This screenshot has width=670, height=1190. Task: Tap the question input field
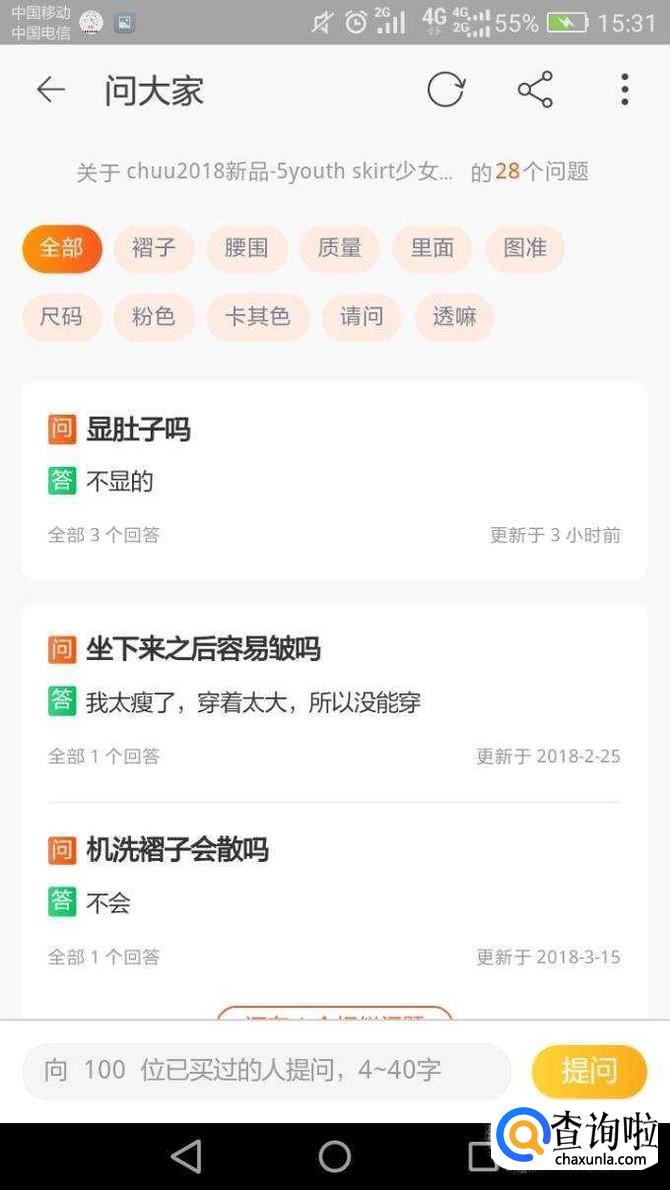pyautogui.click(x=266, y=1071)
